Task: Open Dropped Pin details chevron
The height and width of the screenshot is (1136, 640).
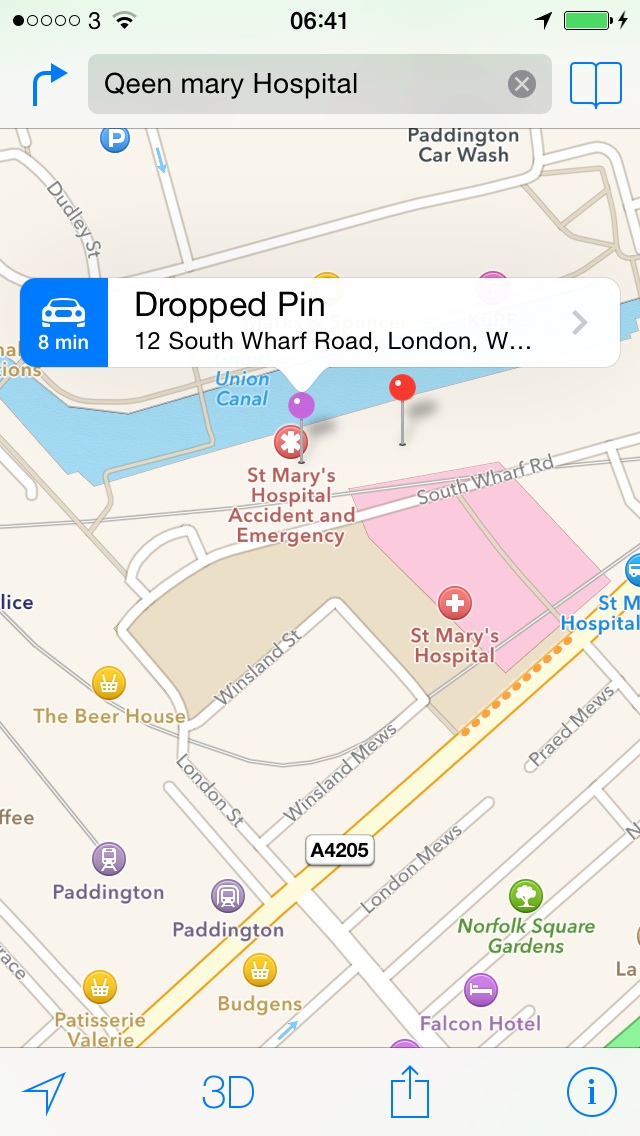Action: click(579, 322)
